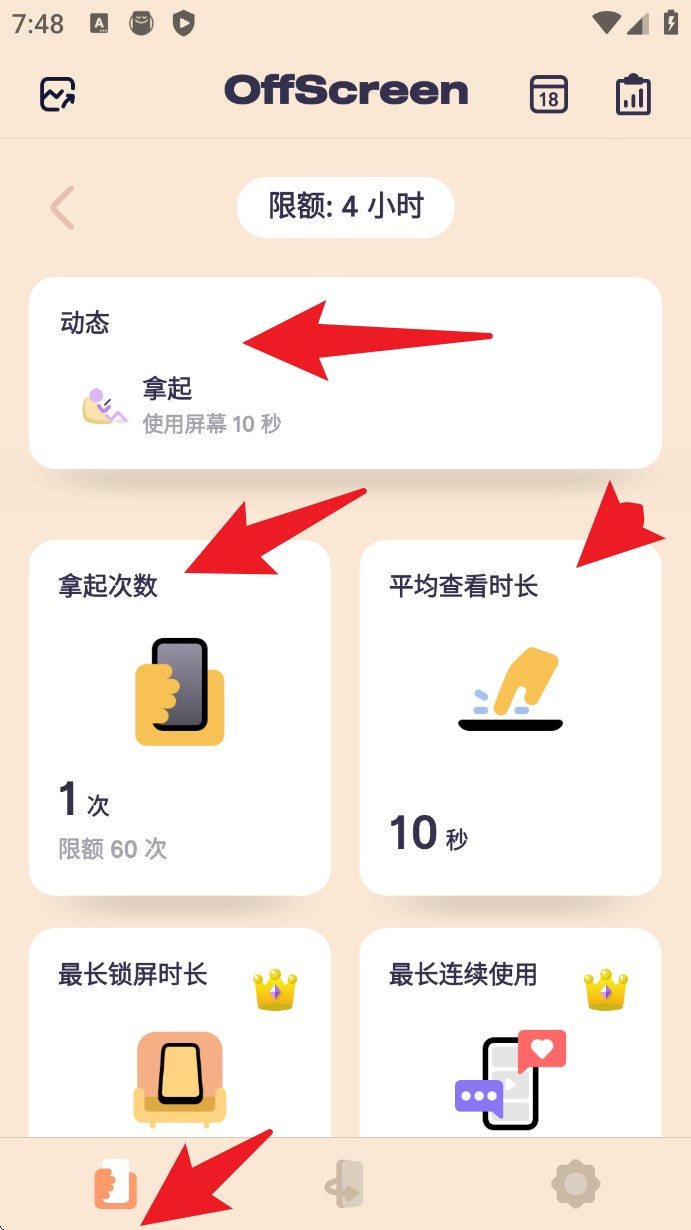The height and width of the screenshot is (1230, 691).
Task: Open the trend chart icon
Action: [58, 94]
